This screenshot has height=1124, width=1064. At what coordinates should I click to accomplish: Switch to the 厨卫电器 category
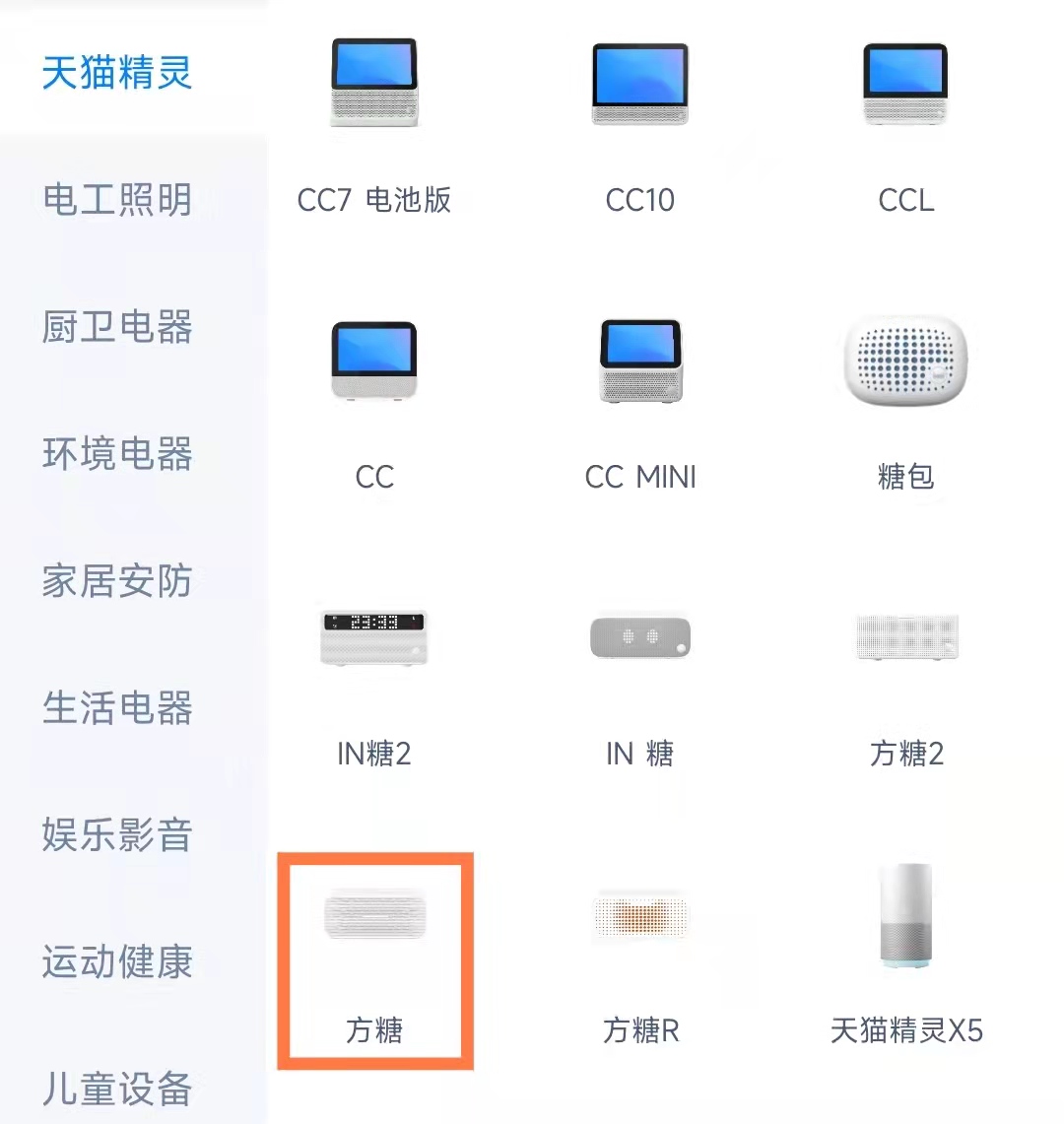pyautogui.click(x=117, y=327)
